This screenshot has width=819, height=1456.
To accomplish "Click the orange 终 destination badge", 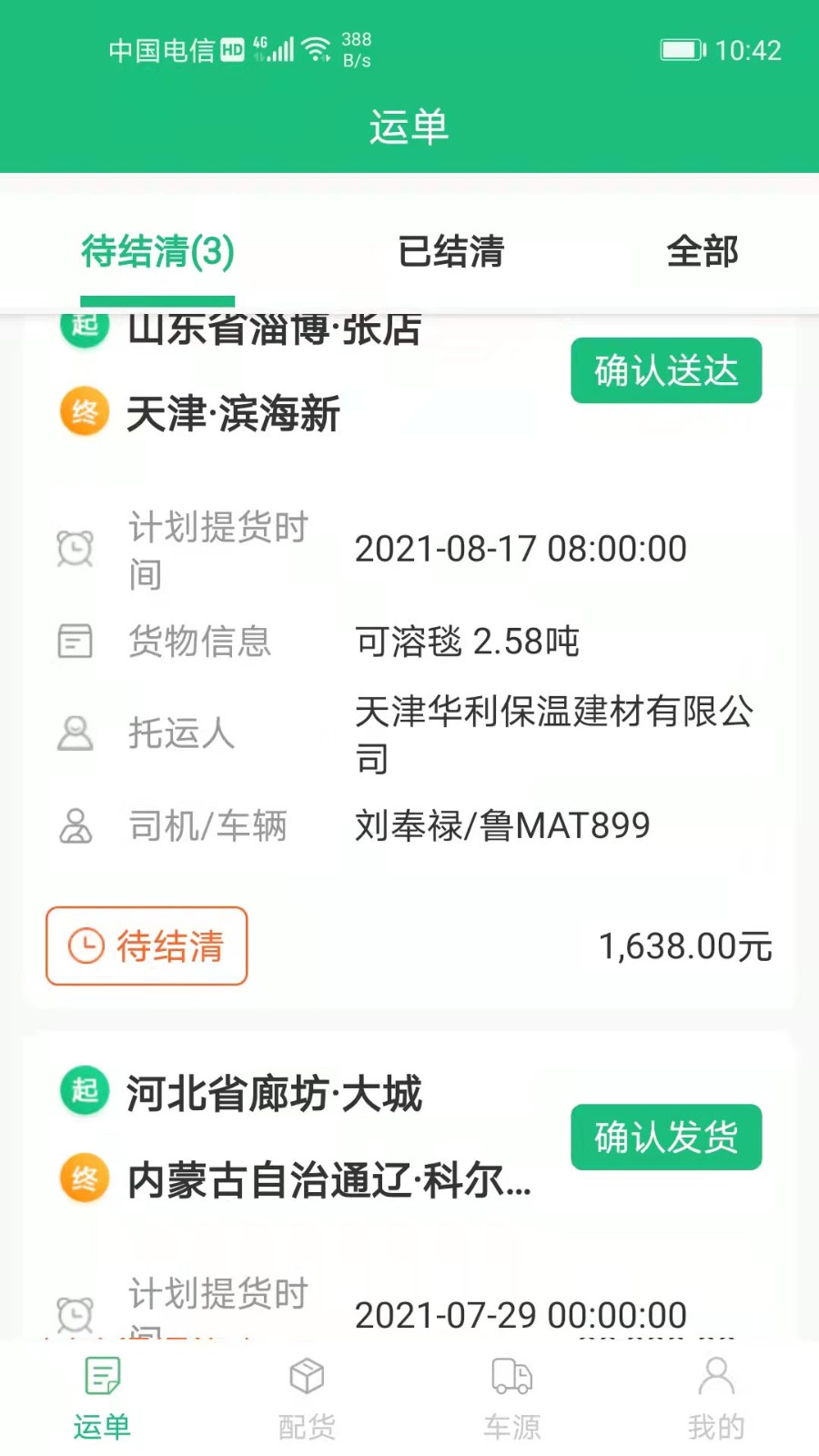I will point(84,412).
